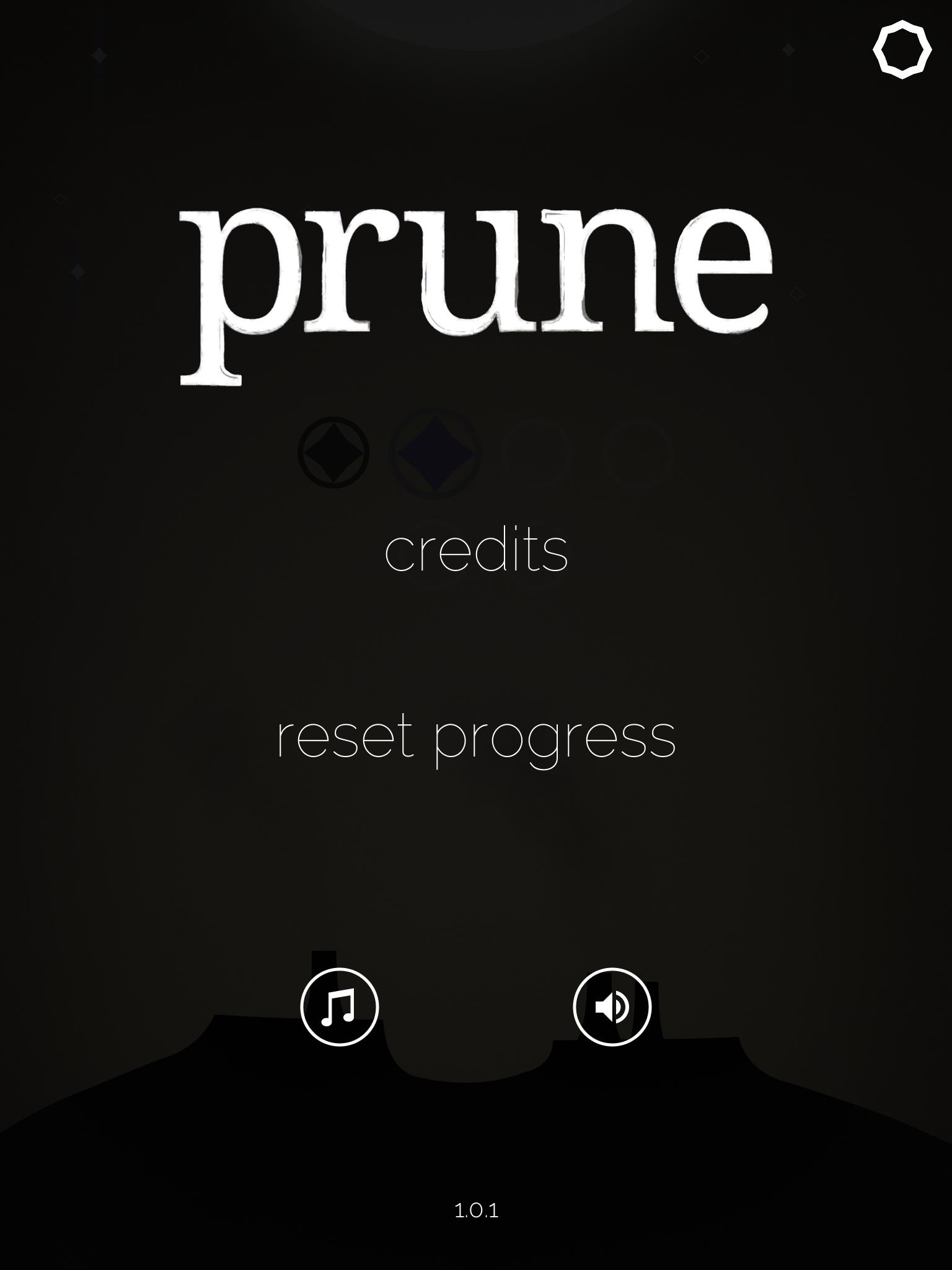Toggle the sound effects speaker button
Image resolution: width=952 pixels, height=1270 pixels.
pyautogui.click(x=612, y=1006)
